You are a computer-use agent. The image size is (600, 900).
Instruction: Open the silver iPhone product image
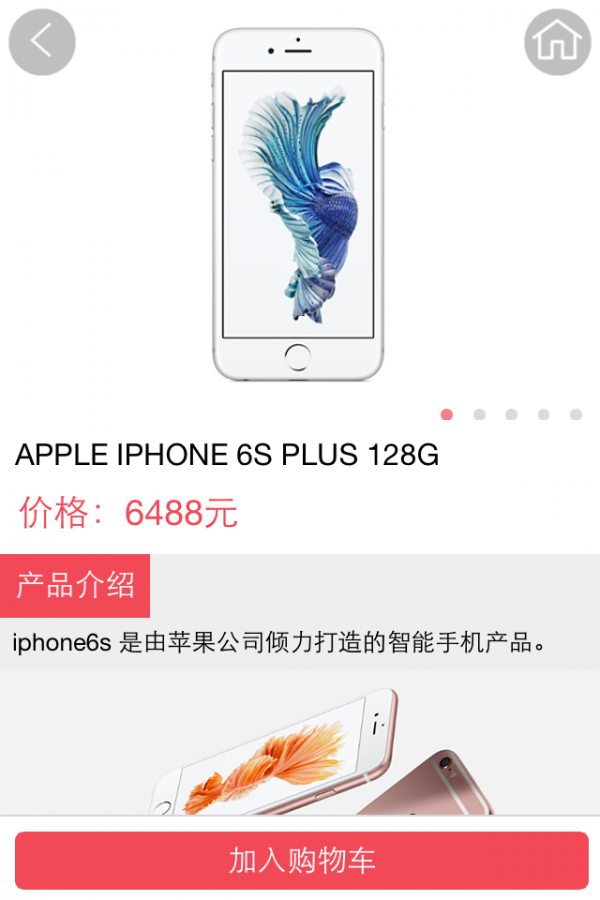point(298,205)
